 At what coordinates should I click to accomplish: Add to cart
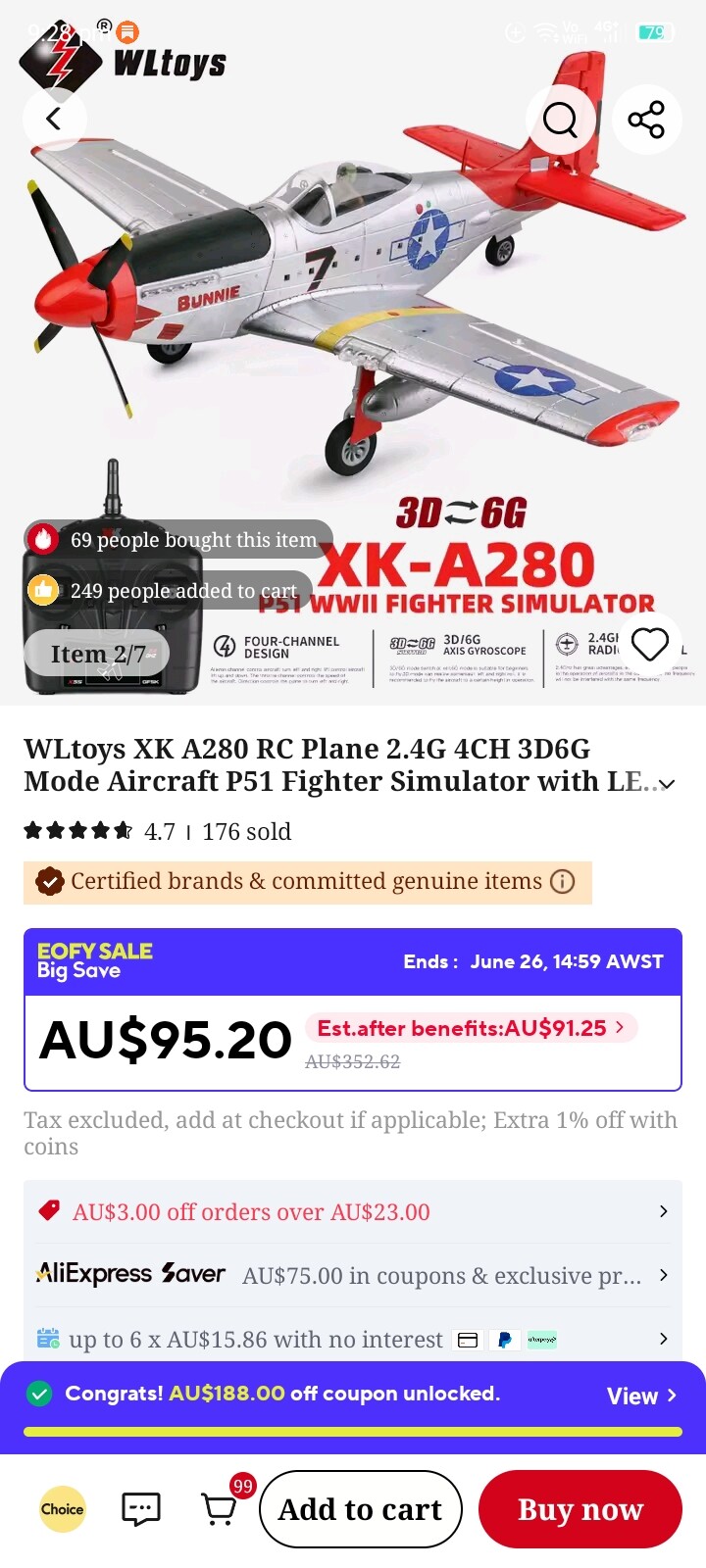360,1509
